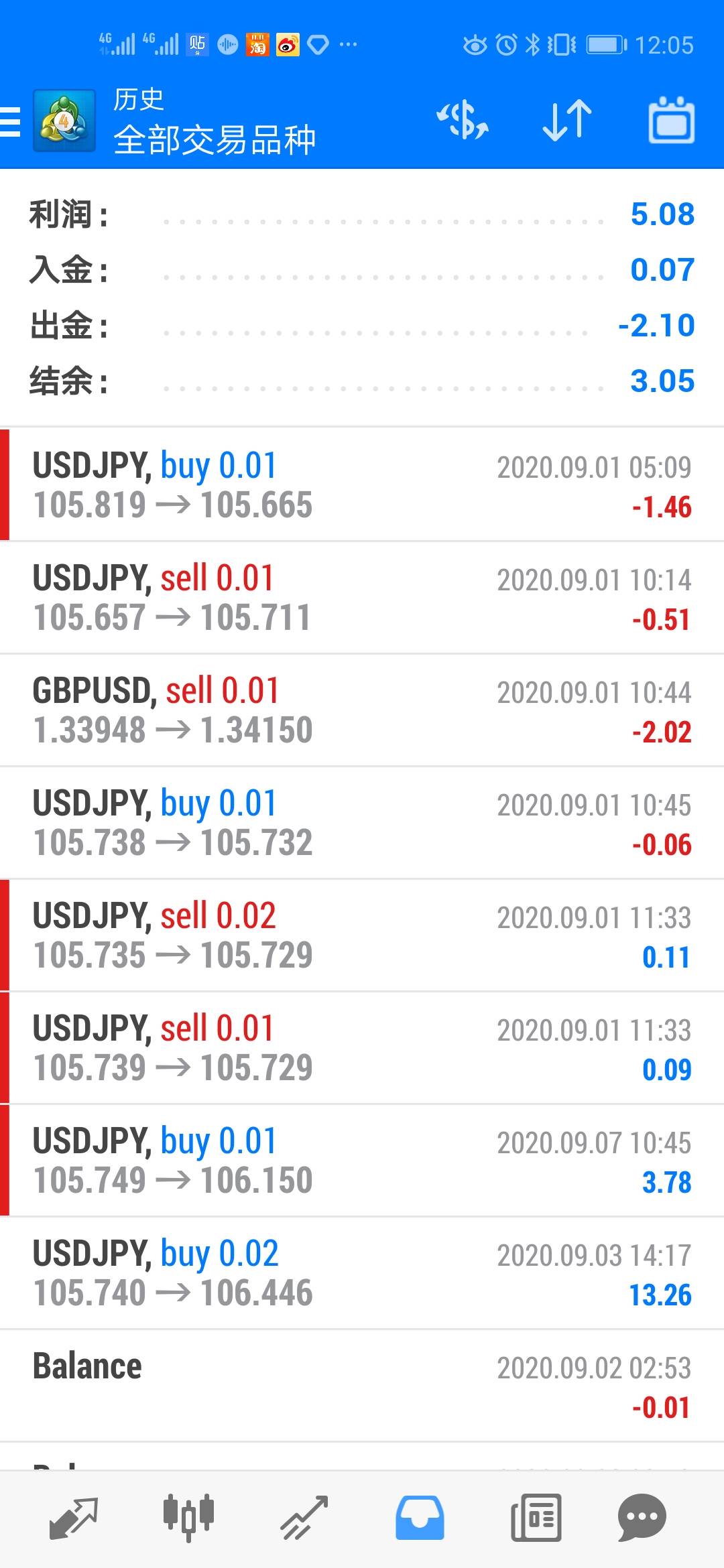Image resolution: width=724 pixels, height=1568 pixels.
Task: Open the GBPUSD sell 0.01 trade
Action: pyautogui.click(x=362, y=710)
